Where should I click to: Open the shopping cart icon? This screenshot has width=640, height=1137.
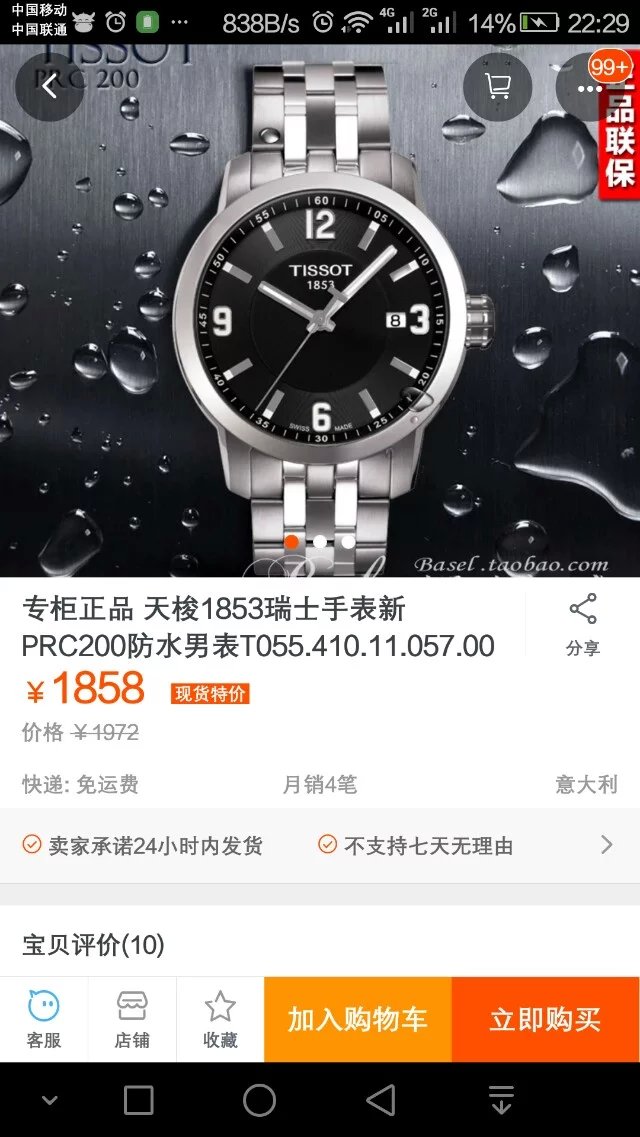497,87
